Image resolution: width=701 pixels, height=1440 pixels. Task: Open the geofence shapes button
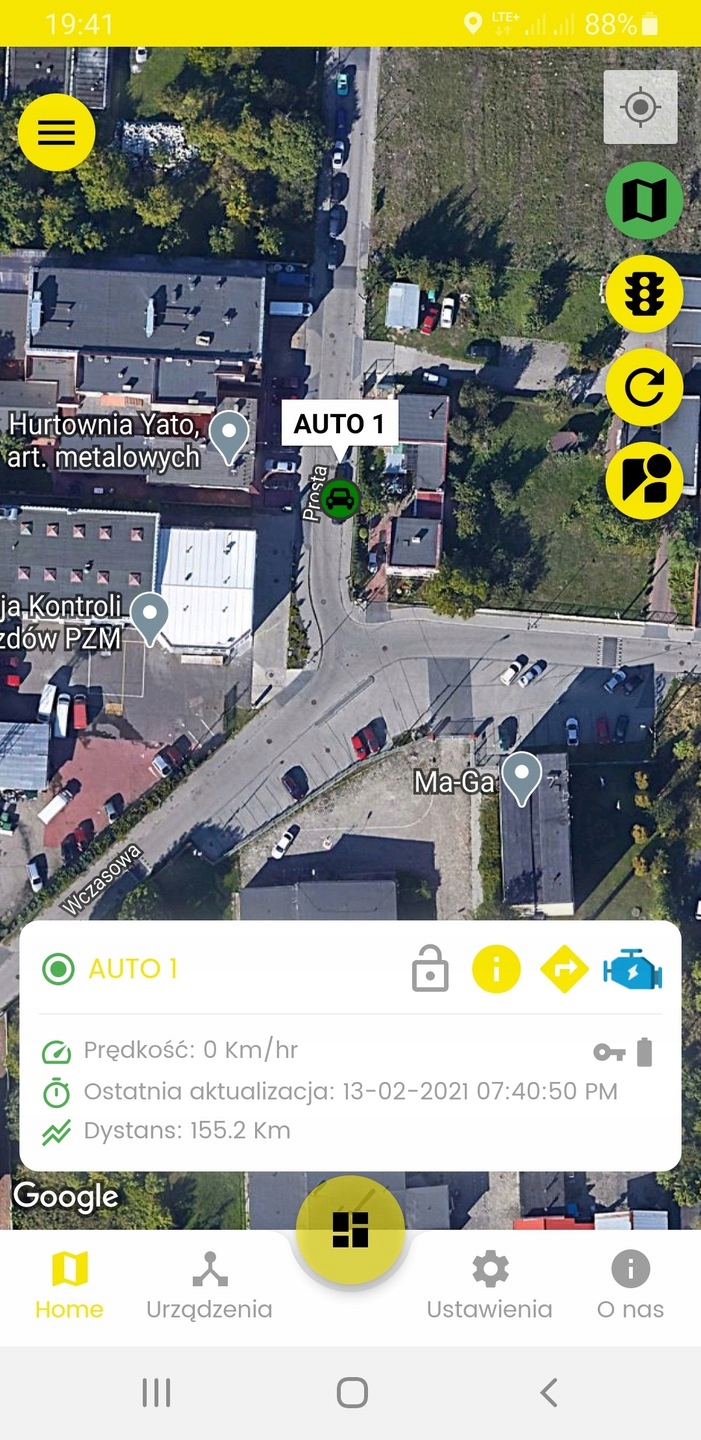644,481
